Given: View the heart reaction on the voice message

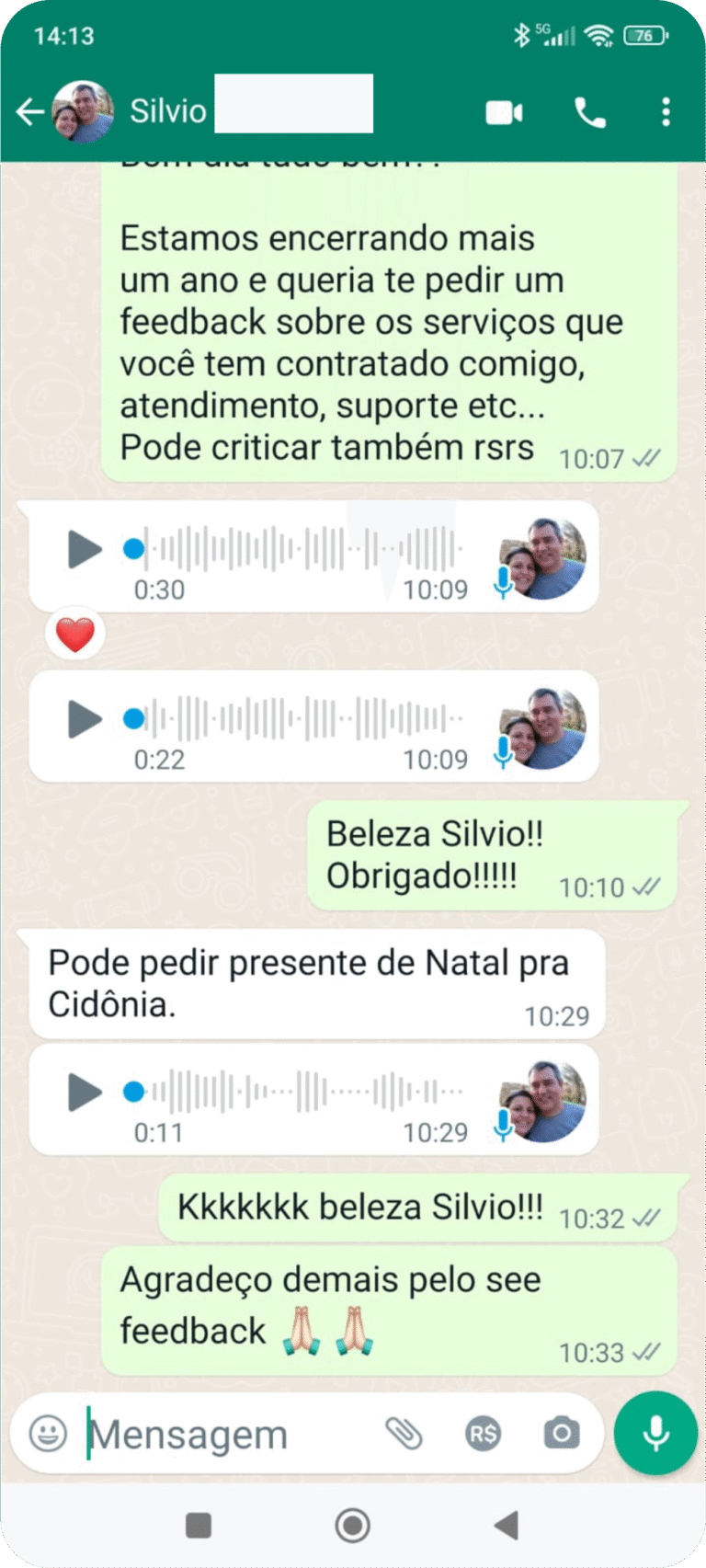Looking at the screenshot, I should point(75,635).
